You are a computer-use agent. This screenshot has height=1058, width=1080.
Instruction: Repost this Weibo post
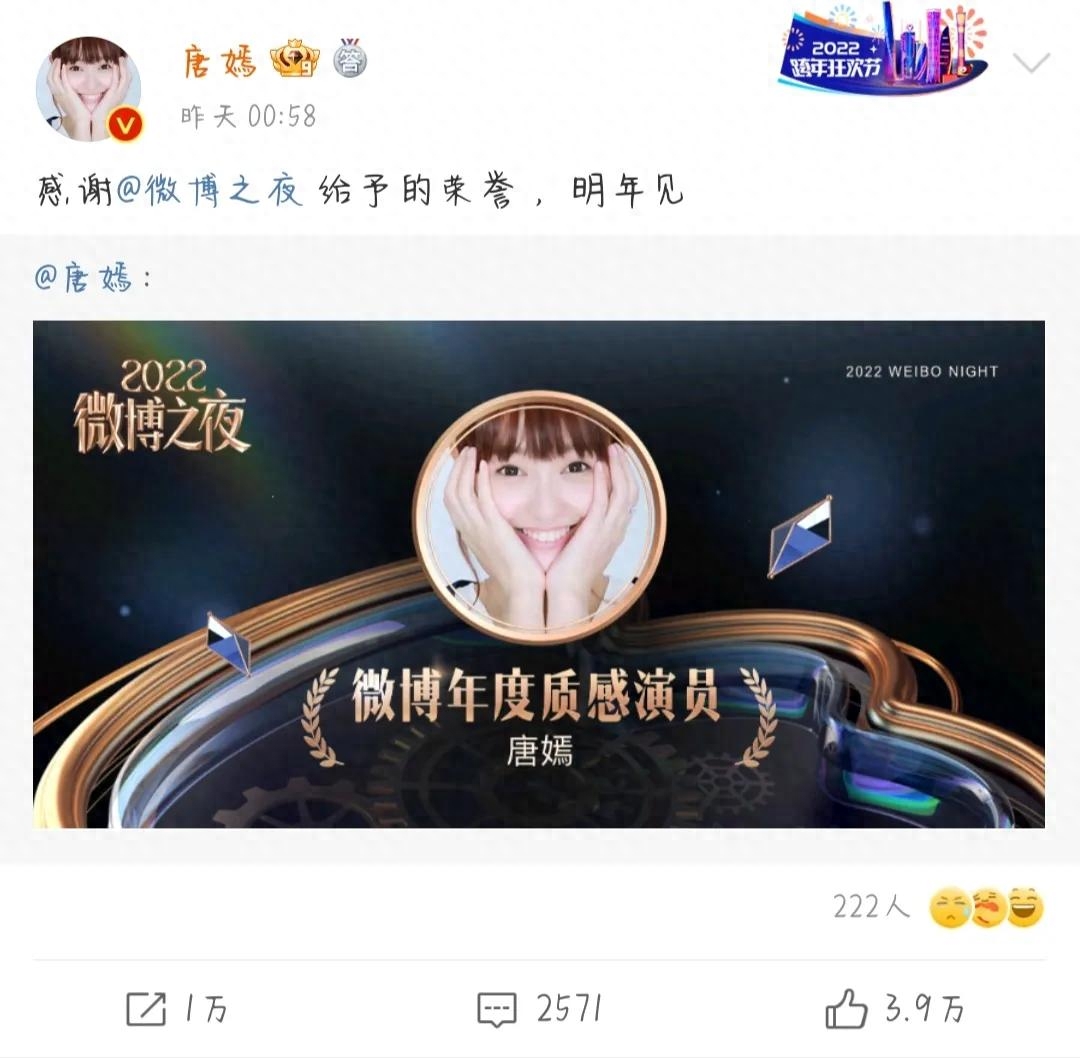(x=177, y=1008)
